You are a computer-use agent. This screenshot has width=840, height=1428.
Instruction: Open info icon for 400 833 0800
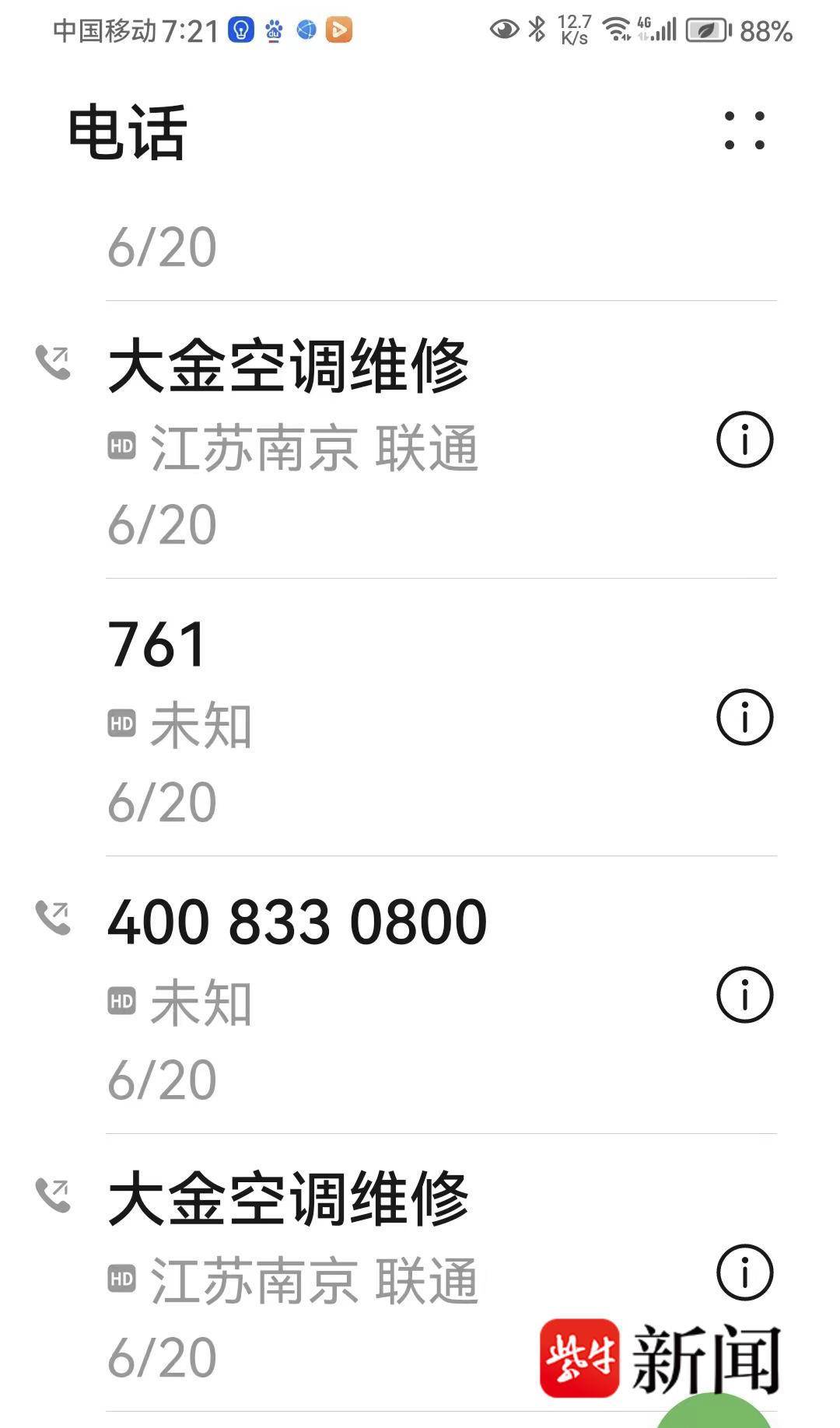click(x=744, y=995)
